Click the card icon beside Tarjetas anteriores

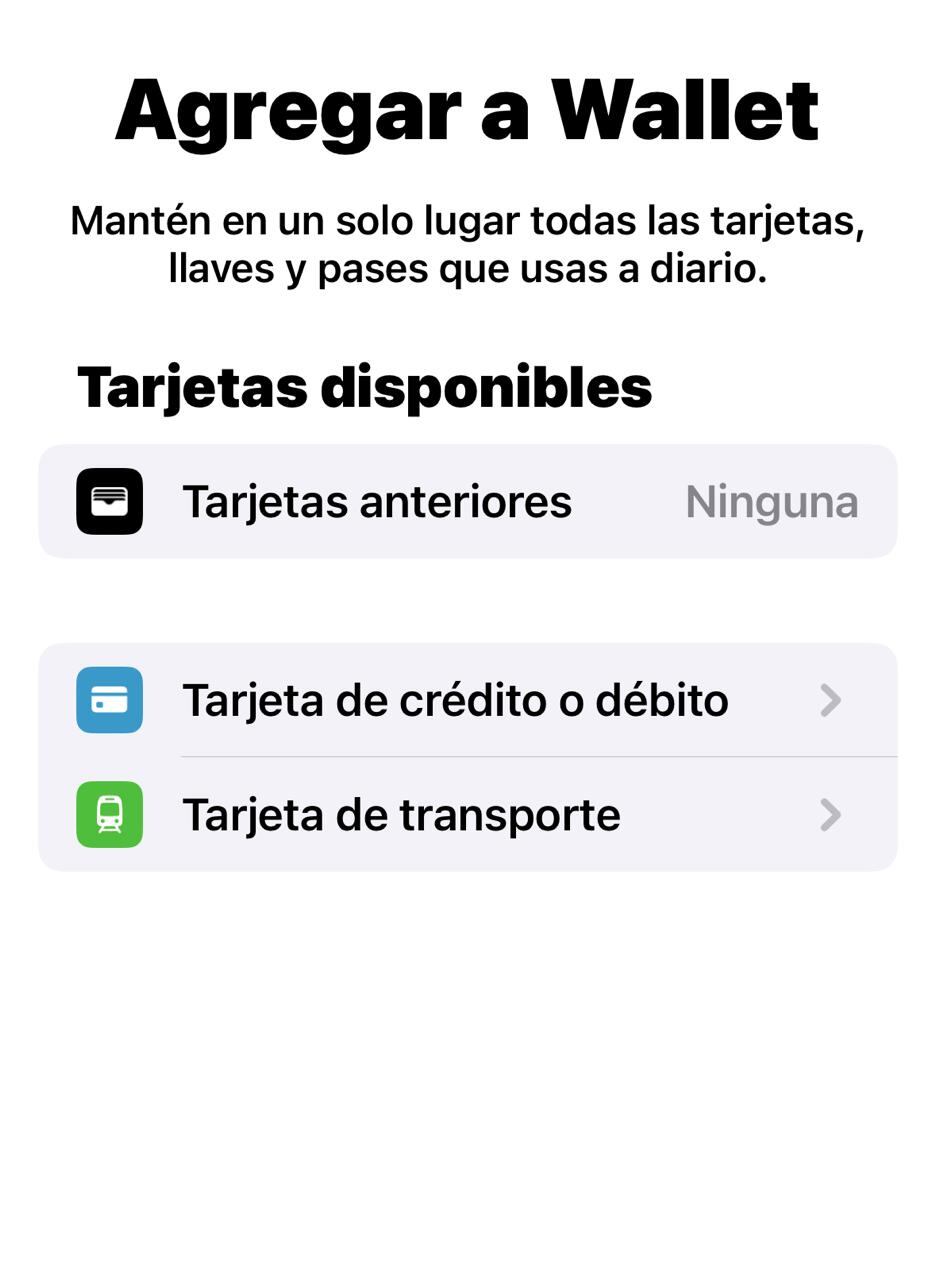[x=109, y=501]
